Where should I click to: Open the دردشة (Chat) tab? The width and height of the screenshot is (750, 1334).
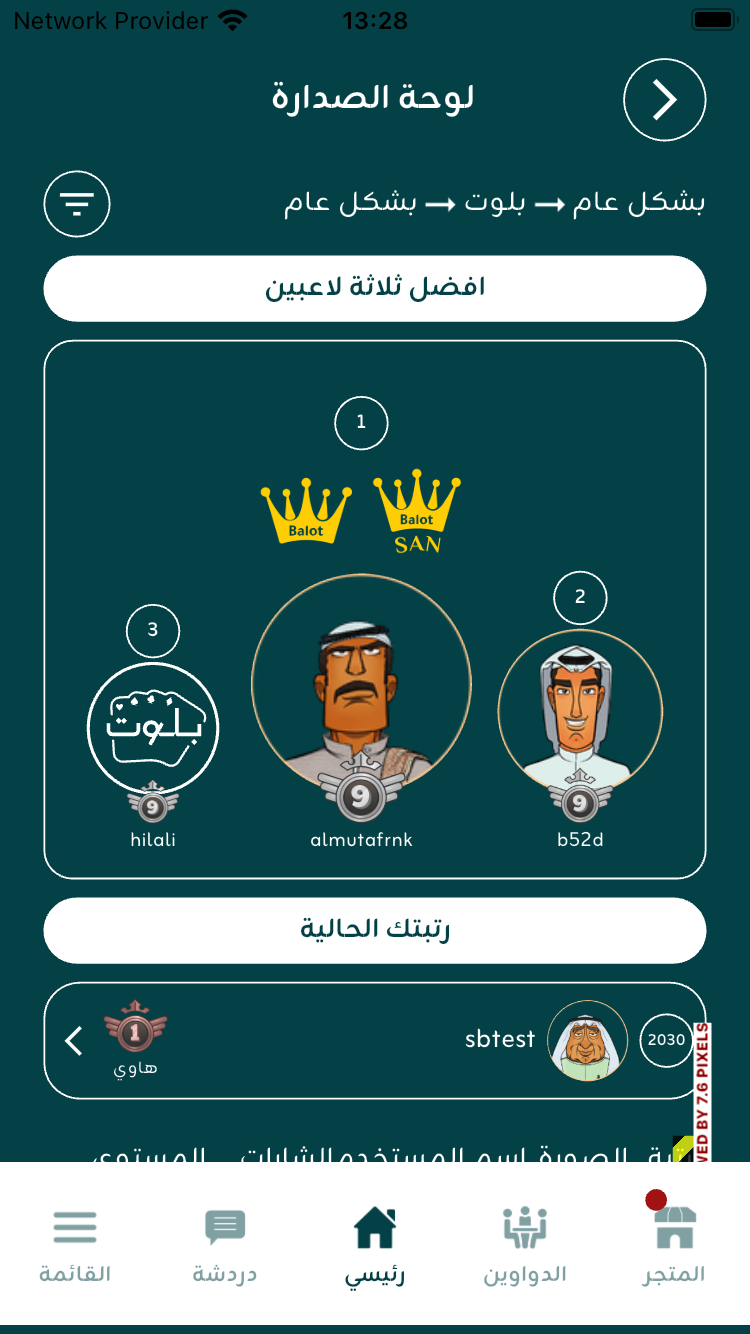[x=225, y=1244]
